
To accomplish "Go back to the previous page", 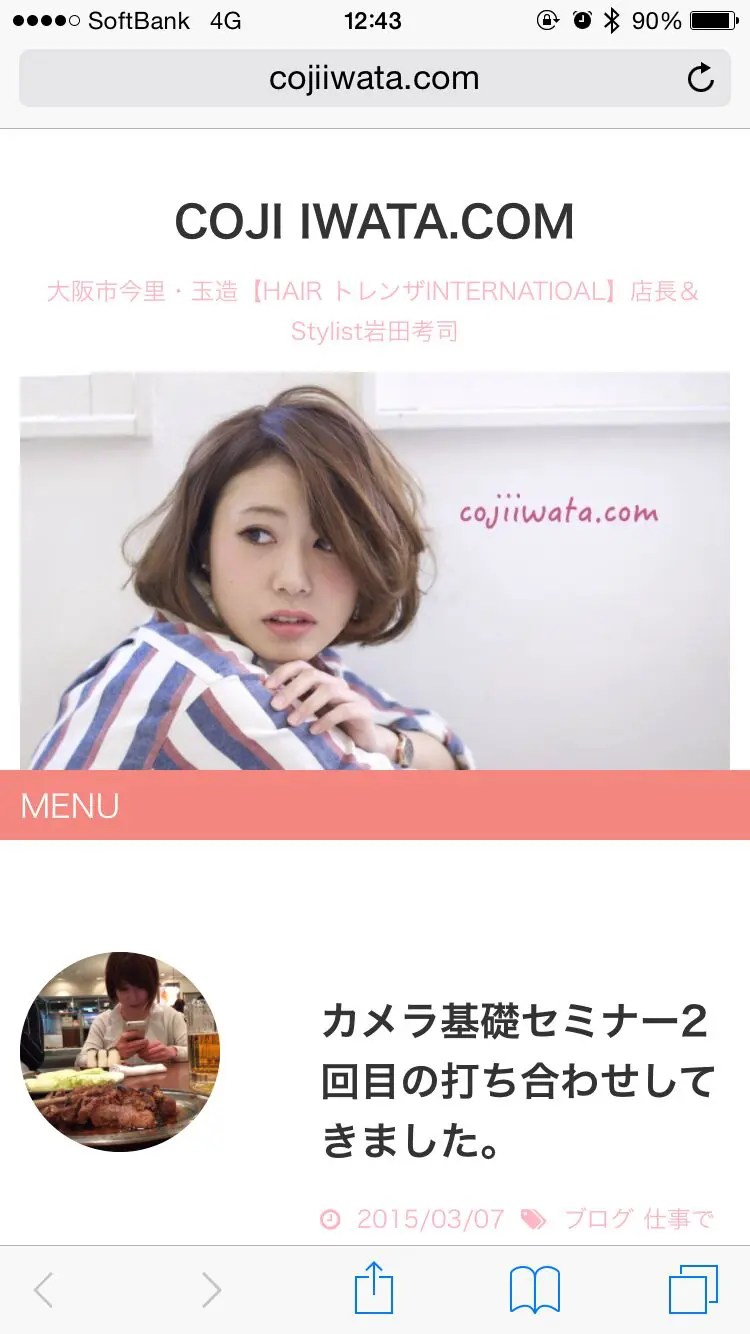I will click(x=43, y=1290).
